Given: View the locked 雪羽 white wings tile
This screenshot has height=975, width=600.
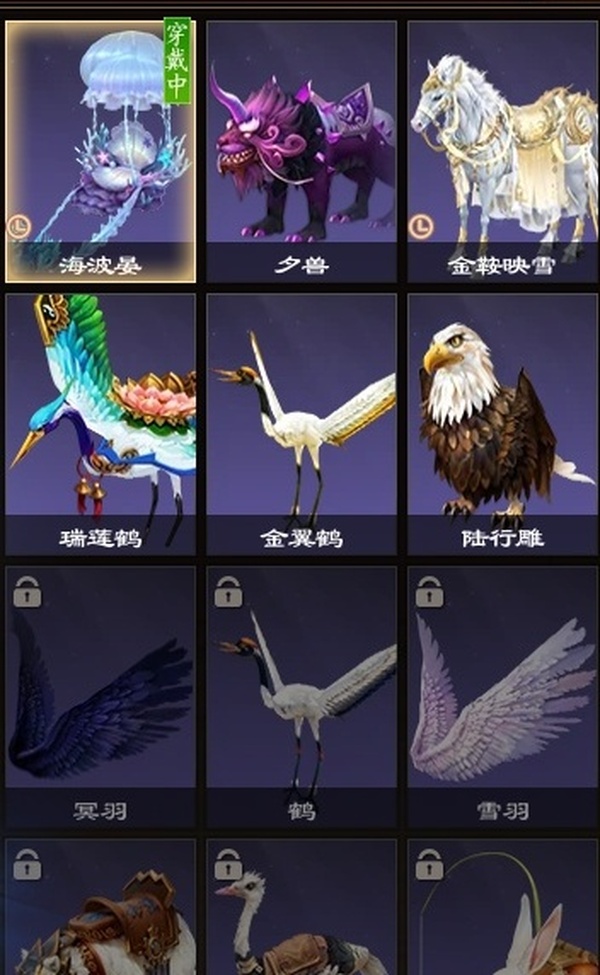Looking at the screenshot, I should coord(502,695).
